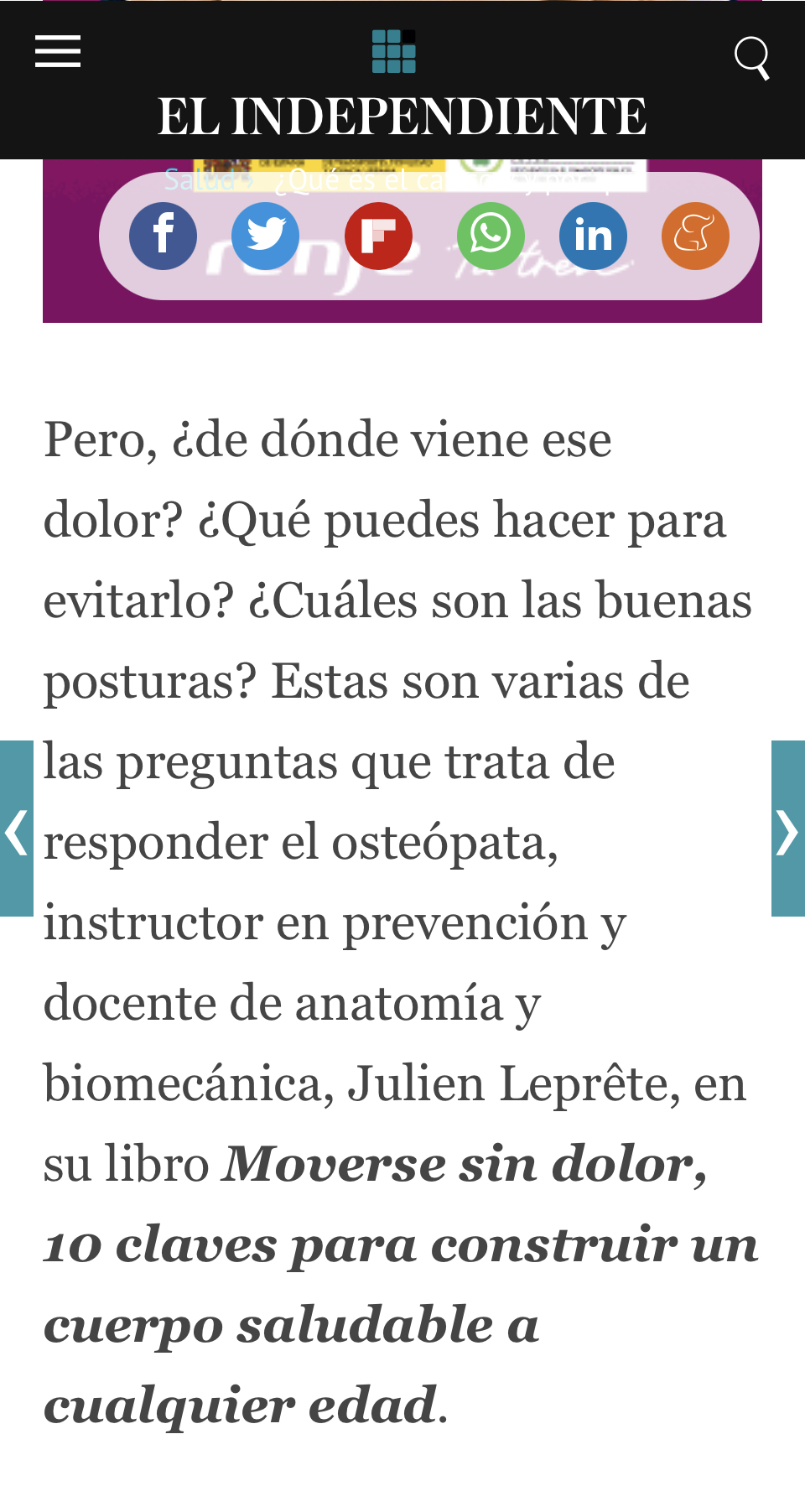Open the search magnifier icon
805x1512 pixels.
(752, 56)
